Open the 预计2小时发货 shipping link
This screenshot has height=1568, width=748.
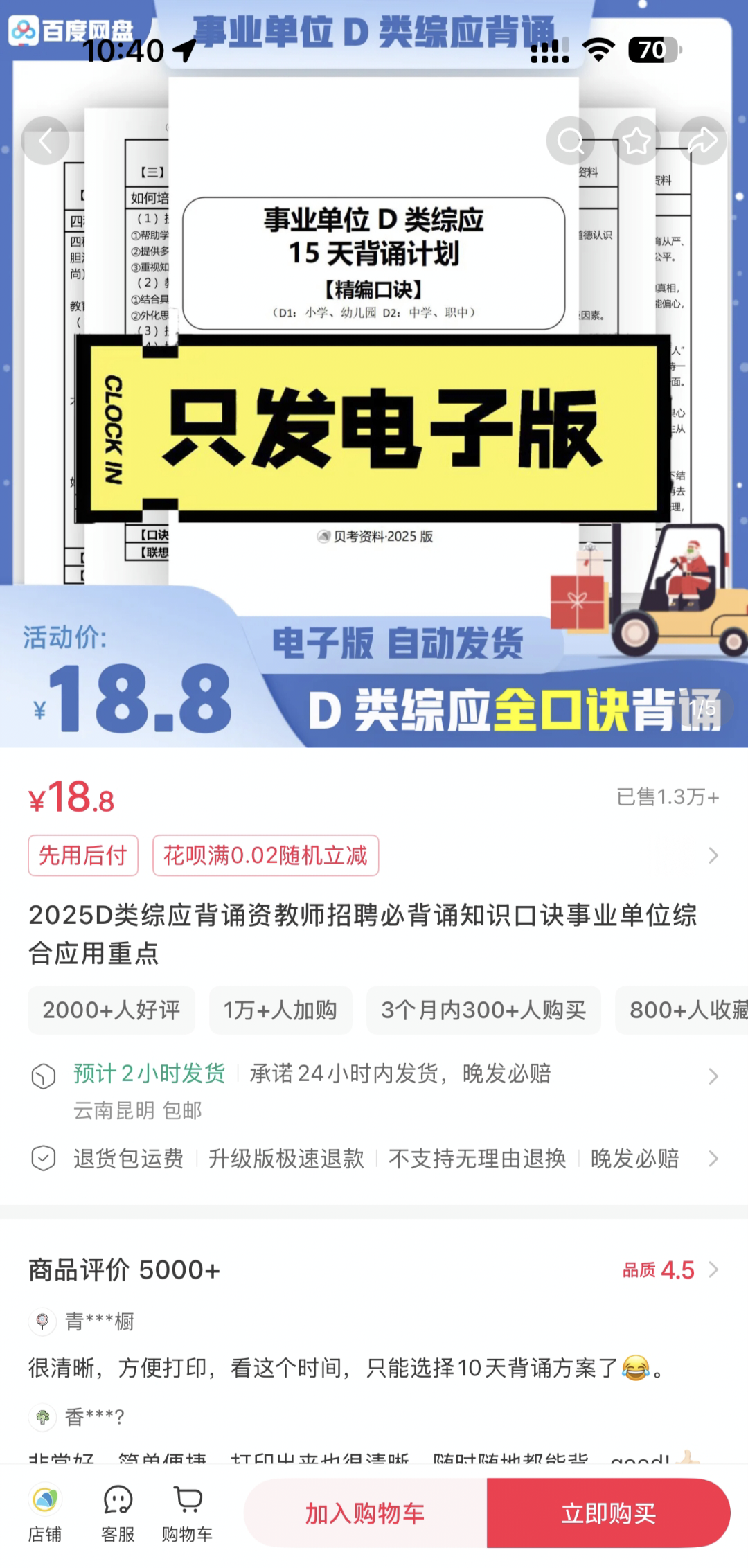tap(148, 1073)
